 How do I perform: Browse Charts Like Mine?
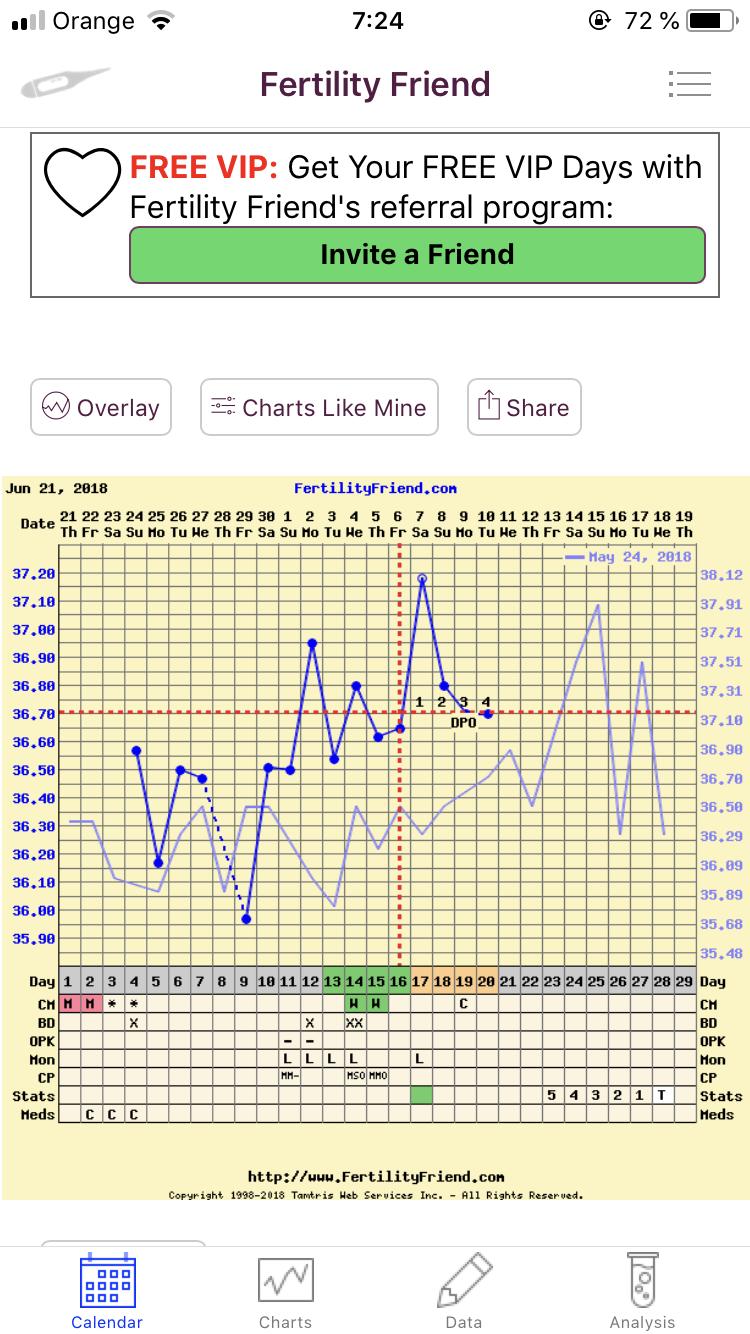[319, 407]
